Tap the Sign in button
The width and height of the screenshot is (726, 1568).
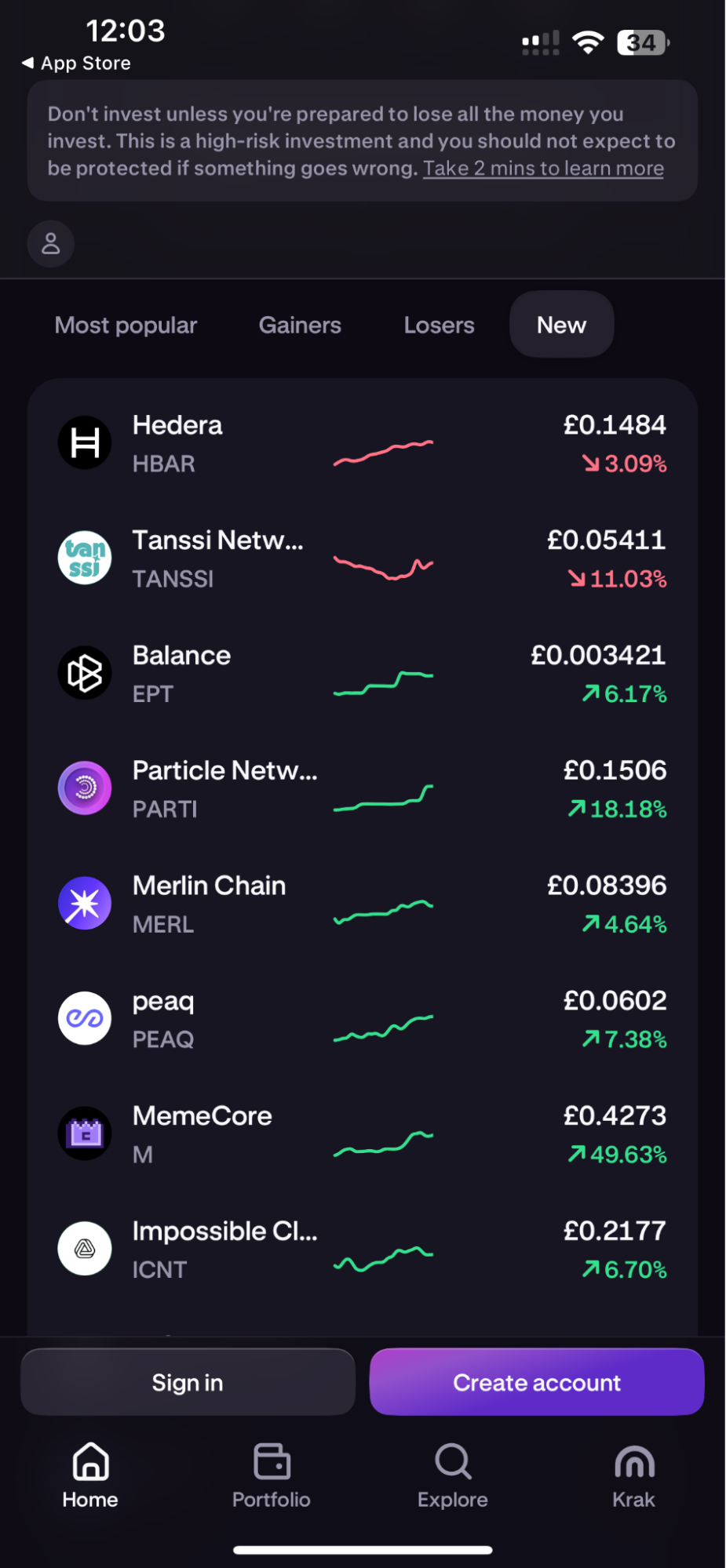(188, 1382)
